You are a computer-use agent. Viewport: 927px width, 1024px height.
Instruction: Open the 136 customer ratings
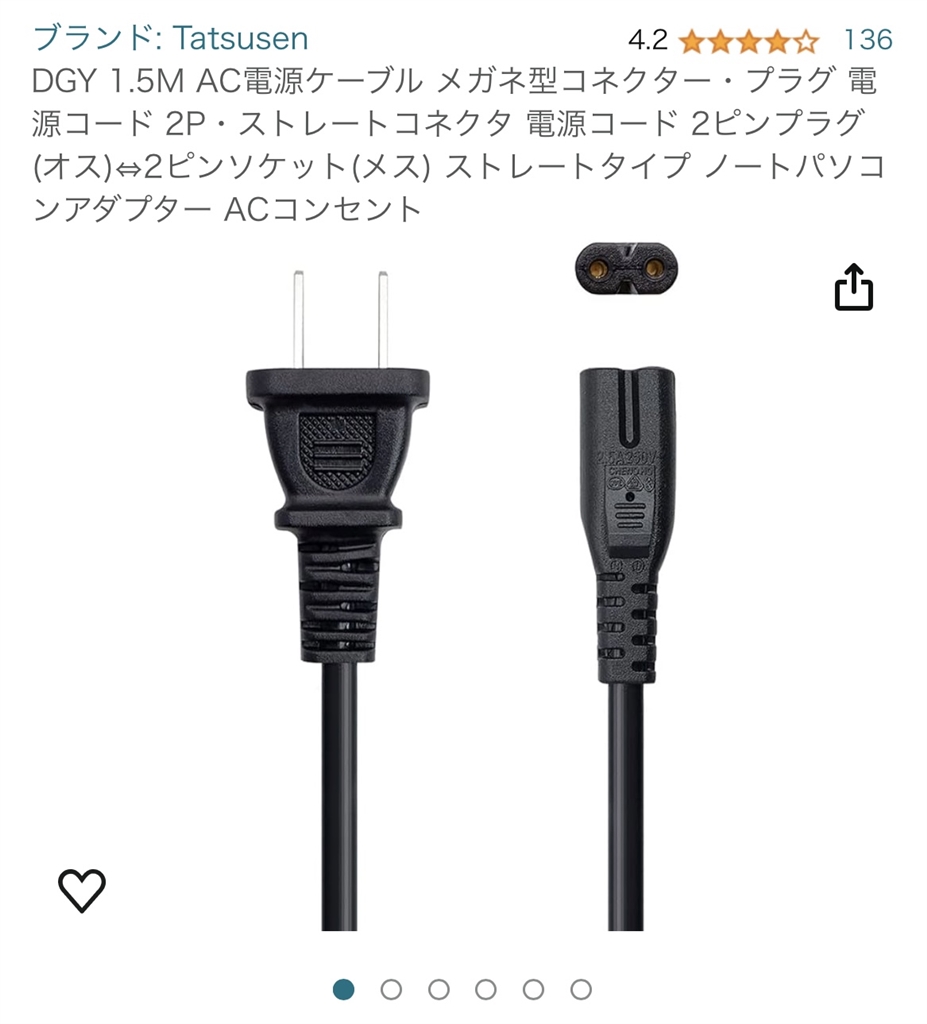tap(867, 40)
